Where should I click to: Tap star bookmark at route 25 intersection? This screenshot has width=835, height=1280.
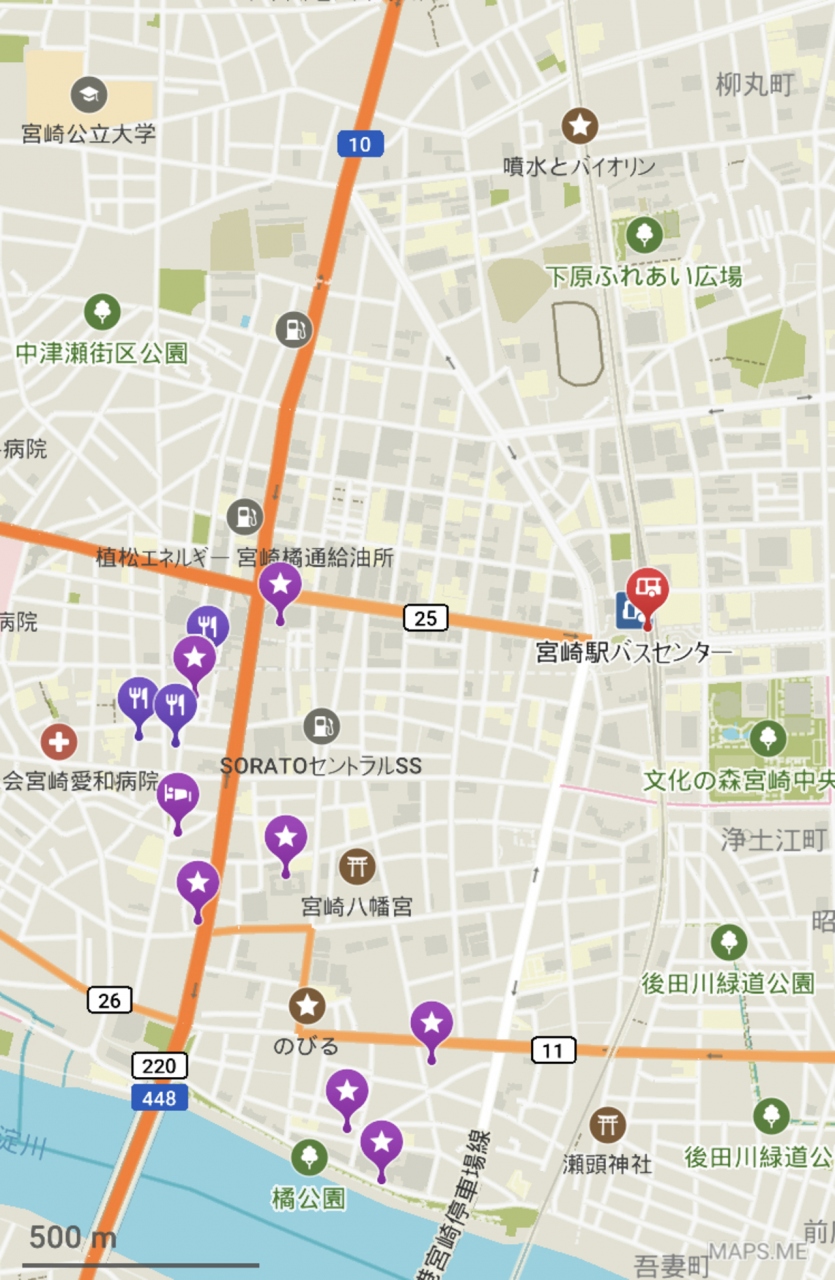(x=280, y=585)
